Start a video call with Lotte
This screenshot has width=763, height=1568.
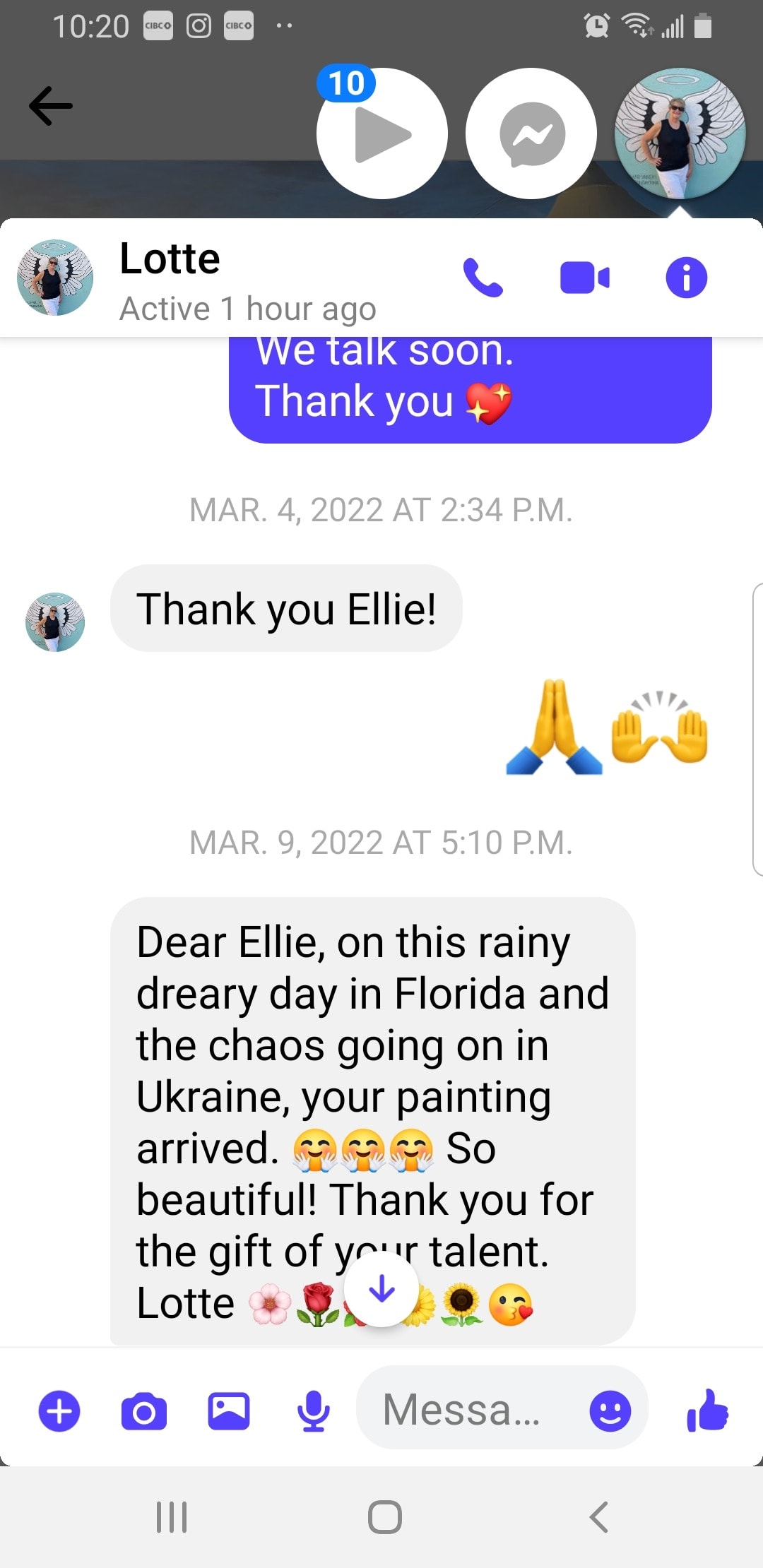[x=584, y=278]
